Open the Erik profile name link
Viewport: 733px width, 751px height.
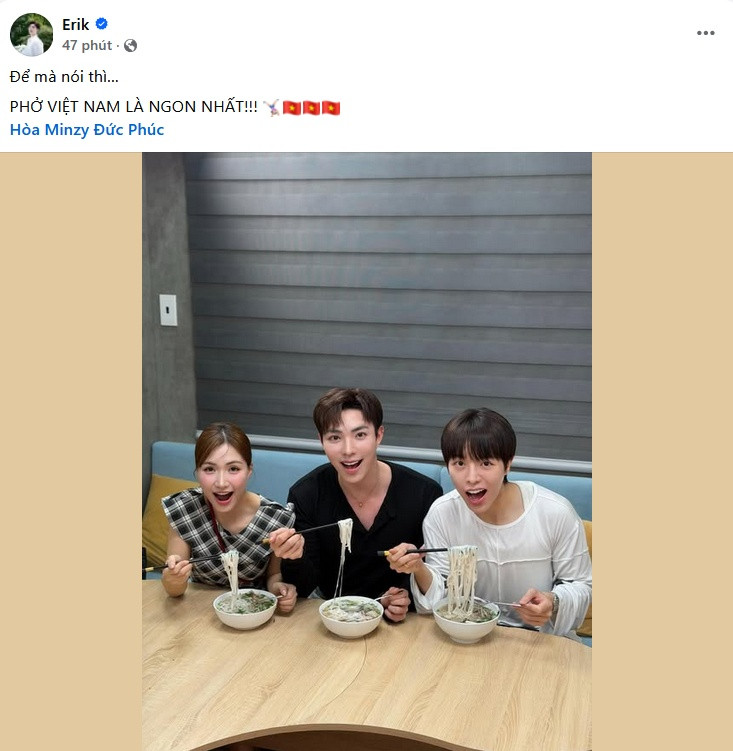(x=75, y=24)
